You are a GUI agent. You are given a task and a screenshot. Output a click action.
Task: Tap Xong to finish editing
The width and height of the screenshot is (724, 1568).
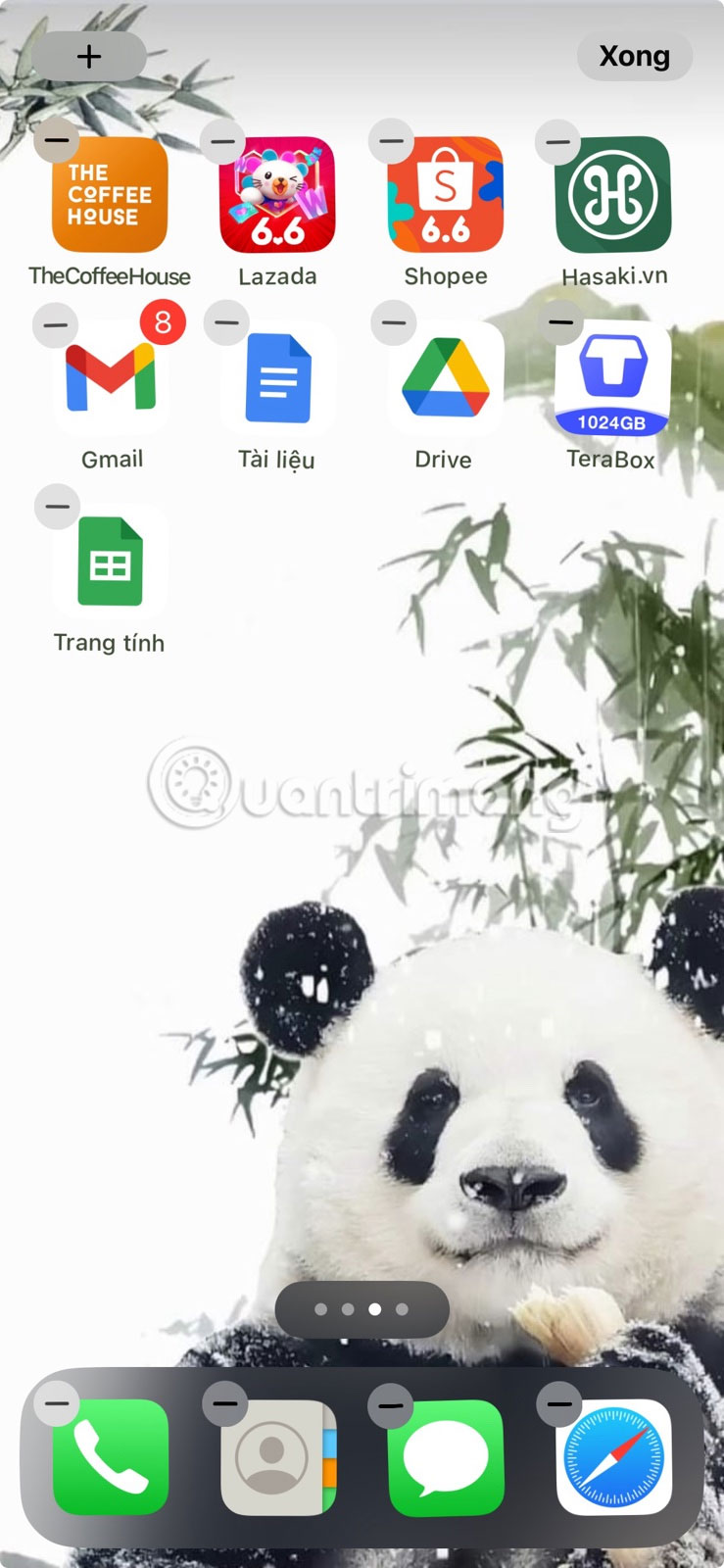point(634,56)
